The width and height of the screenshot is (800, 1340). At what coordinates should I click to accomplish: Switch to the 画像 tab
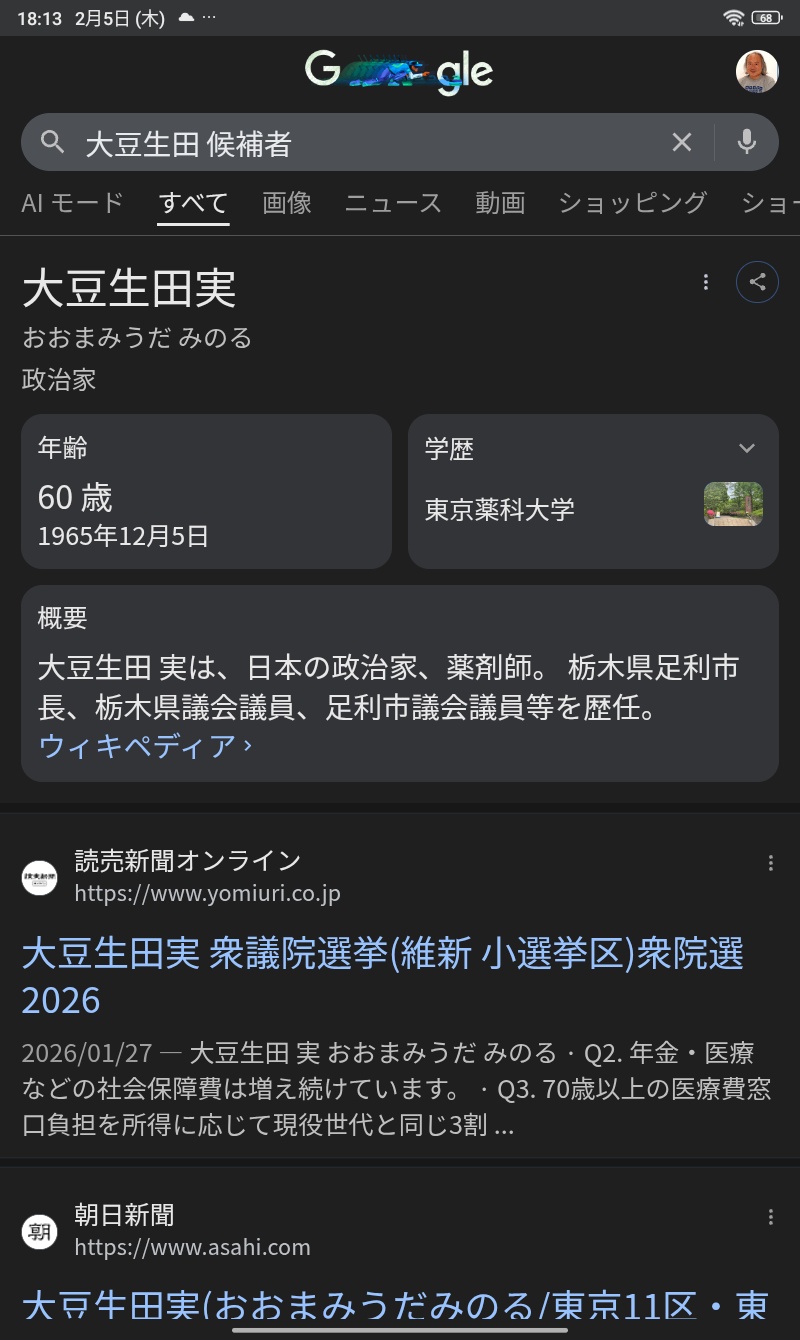pyautogui.click(x=287, y=203)
